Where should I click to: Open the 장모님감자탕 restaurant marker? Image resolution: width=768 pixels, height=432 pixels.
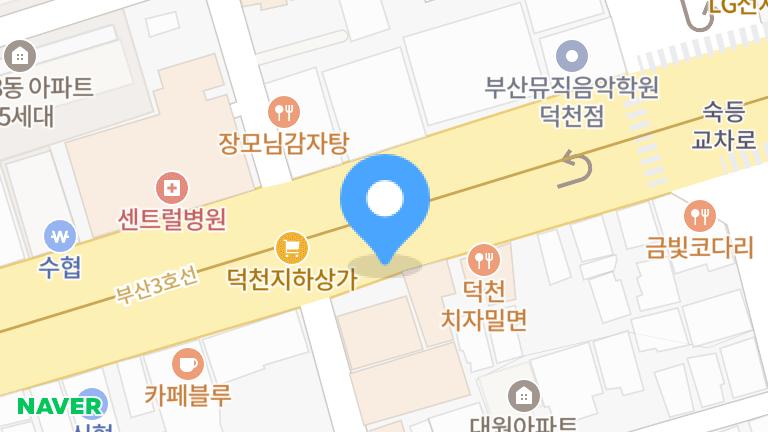(x=285, y=111)
